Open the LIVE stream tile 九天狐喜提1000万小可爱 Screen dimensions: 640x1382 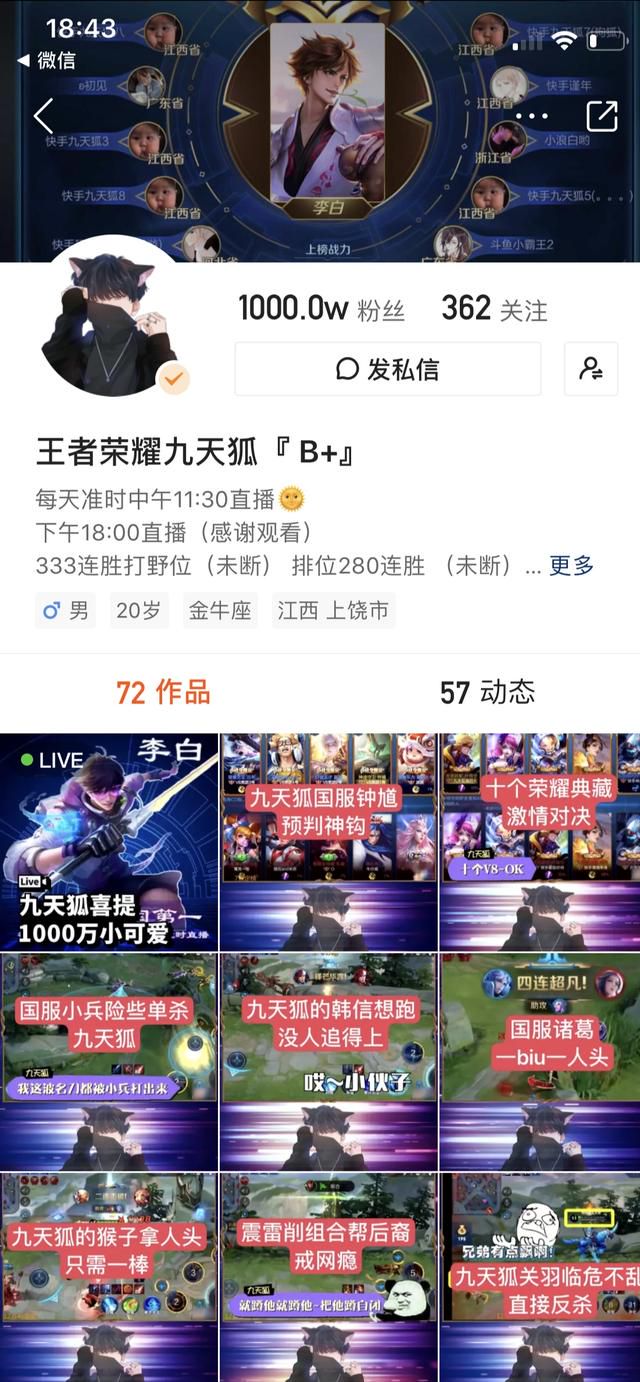[109, 841]
